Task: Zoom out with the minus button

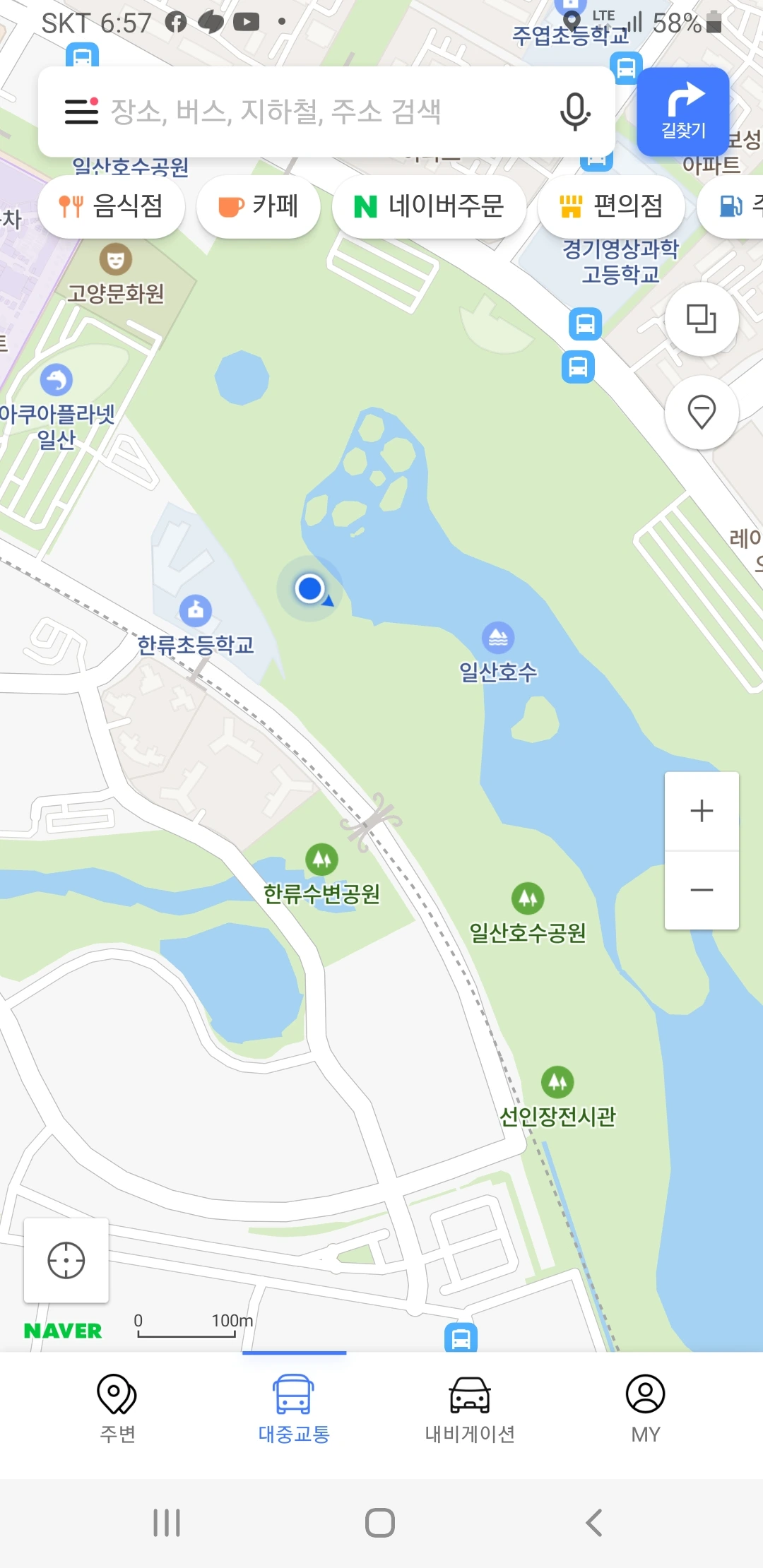Action: pos(702,890)
